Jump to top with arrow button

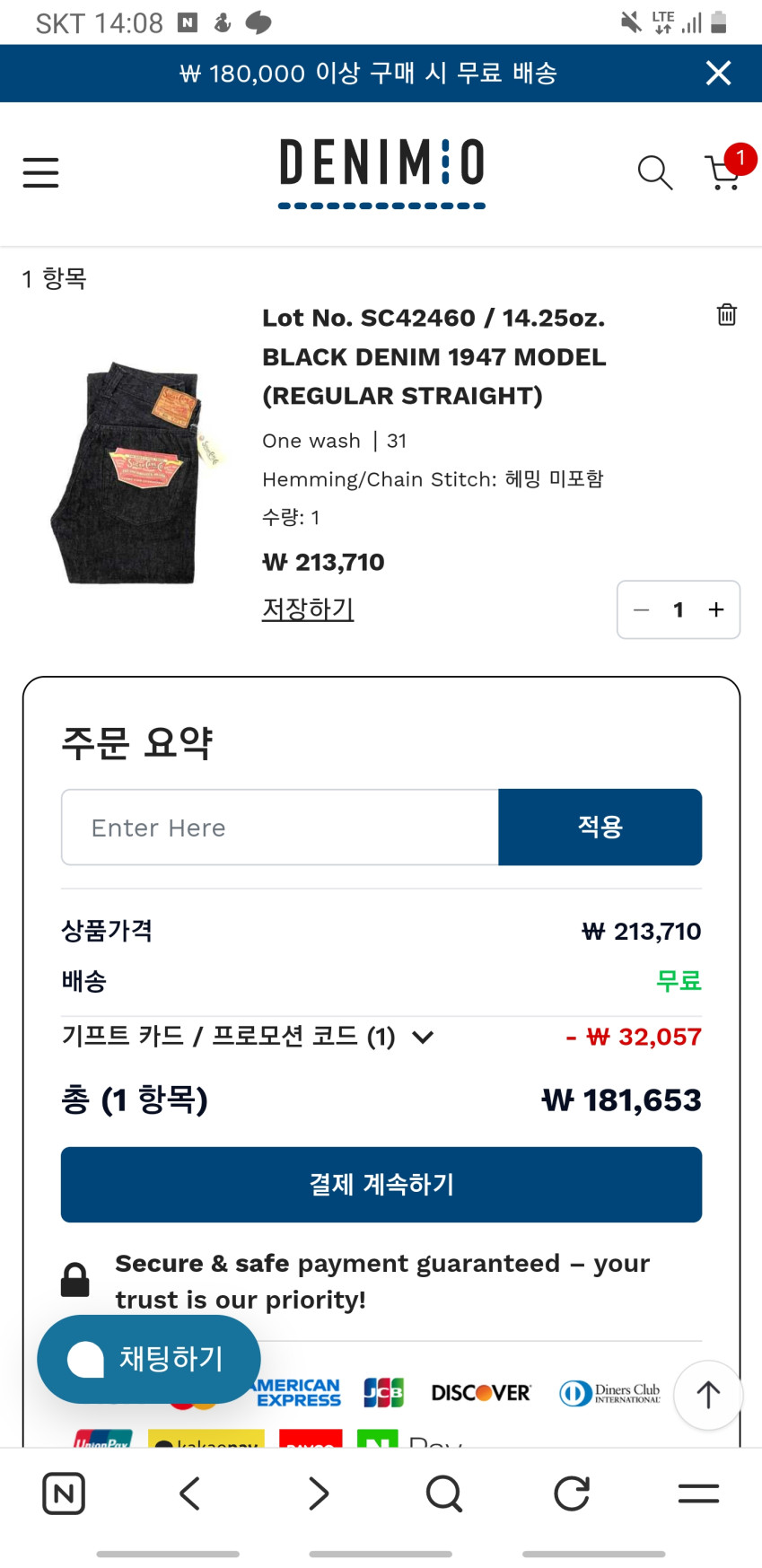708,1395
